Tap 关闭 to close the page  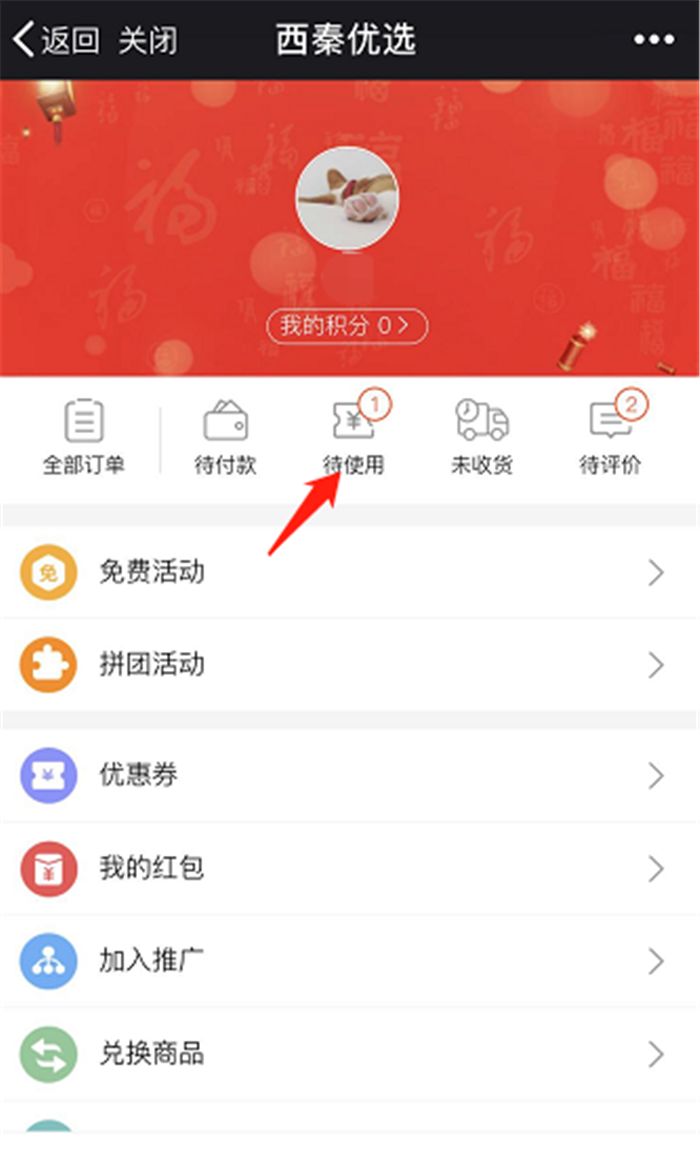click(147, 40)
